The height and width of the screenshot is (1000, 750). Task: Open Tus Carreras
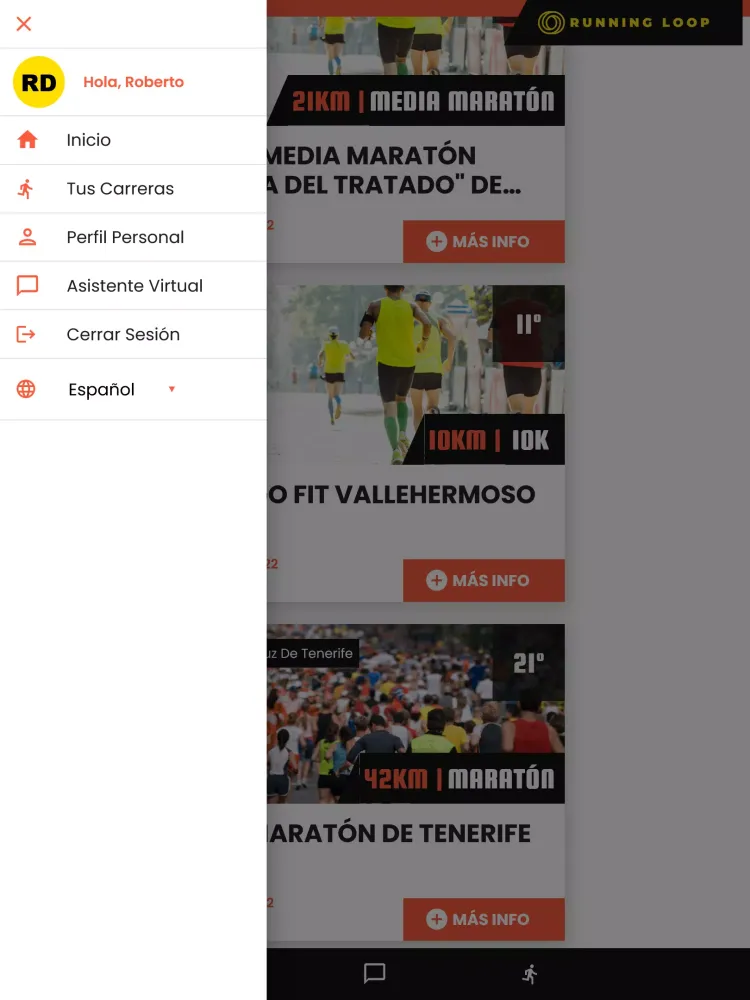point(119,189)
